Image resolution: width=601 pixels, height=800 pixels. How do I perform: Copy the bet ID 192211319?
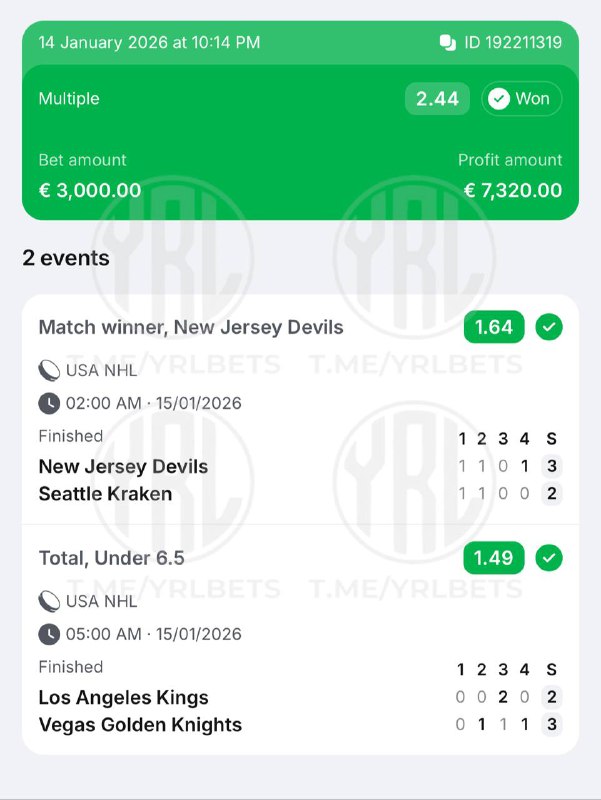point(447,43)
